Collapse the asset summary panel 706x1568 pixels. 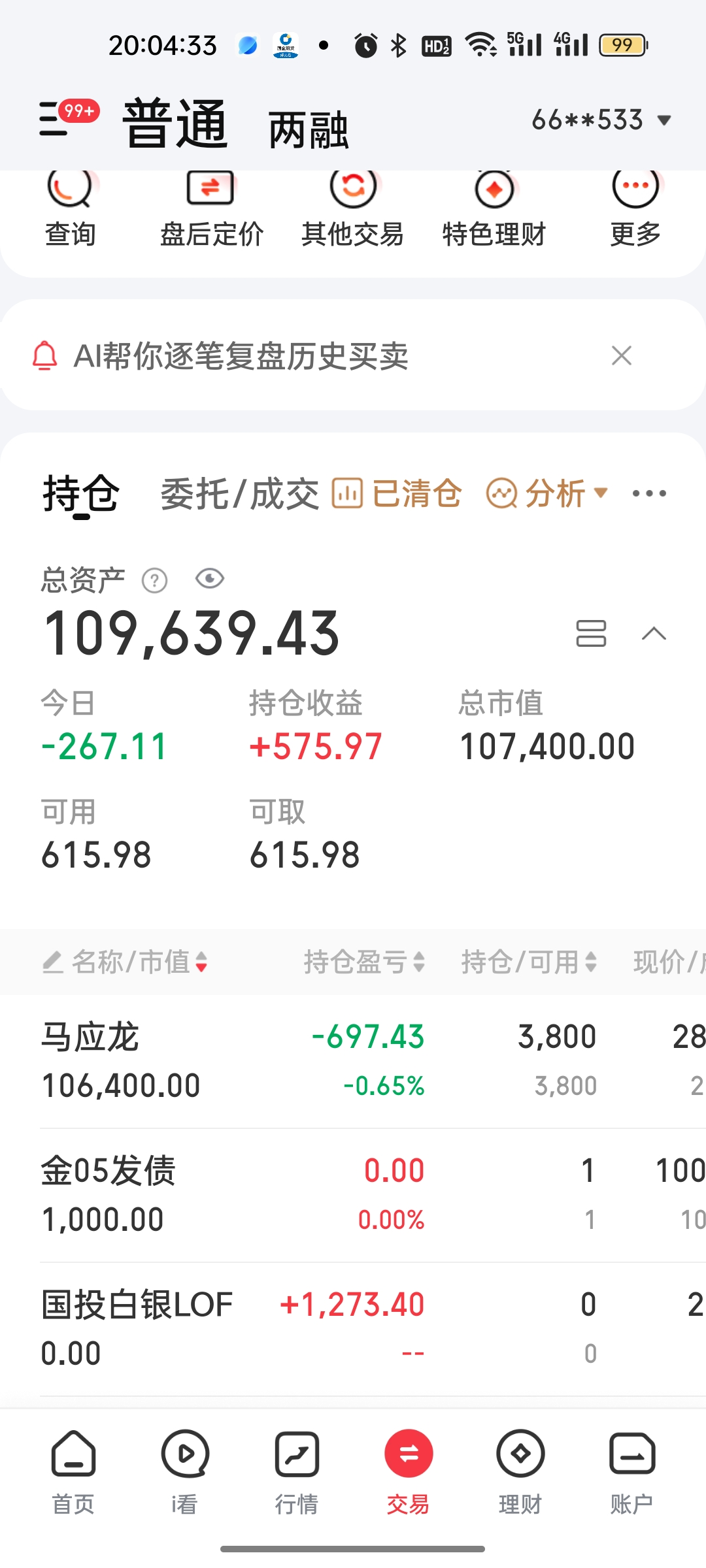(x=654, y=634)
